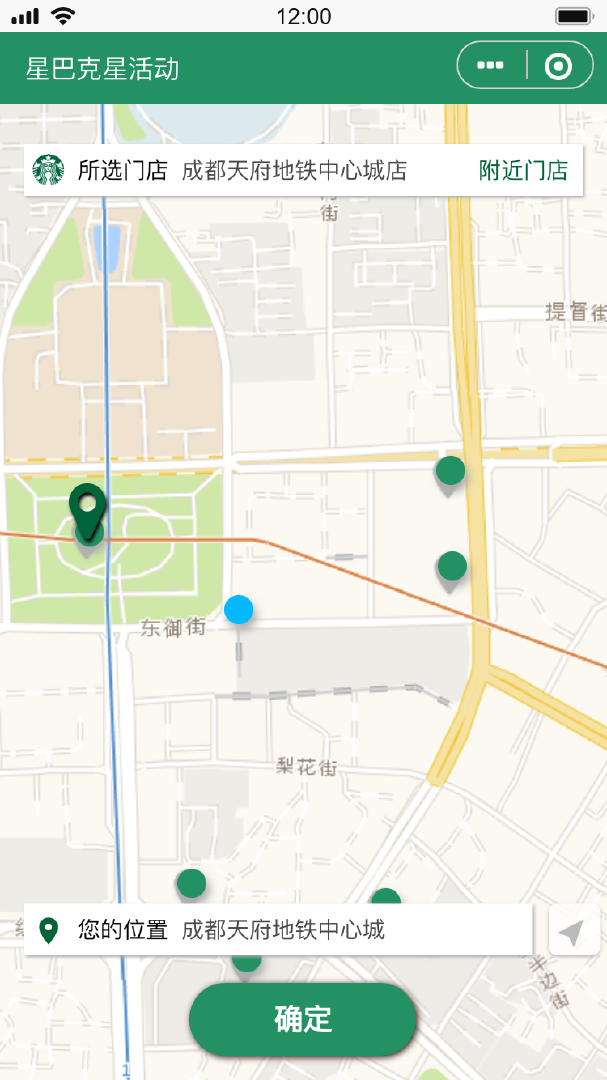Open the 您的位置 location bar
This screenshot has height=1080, width=607.
click(x=278, y=930)
